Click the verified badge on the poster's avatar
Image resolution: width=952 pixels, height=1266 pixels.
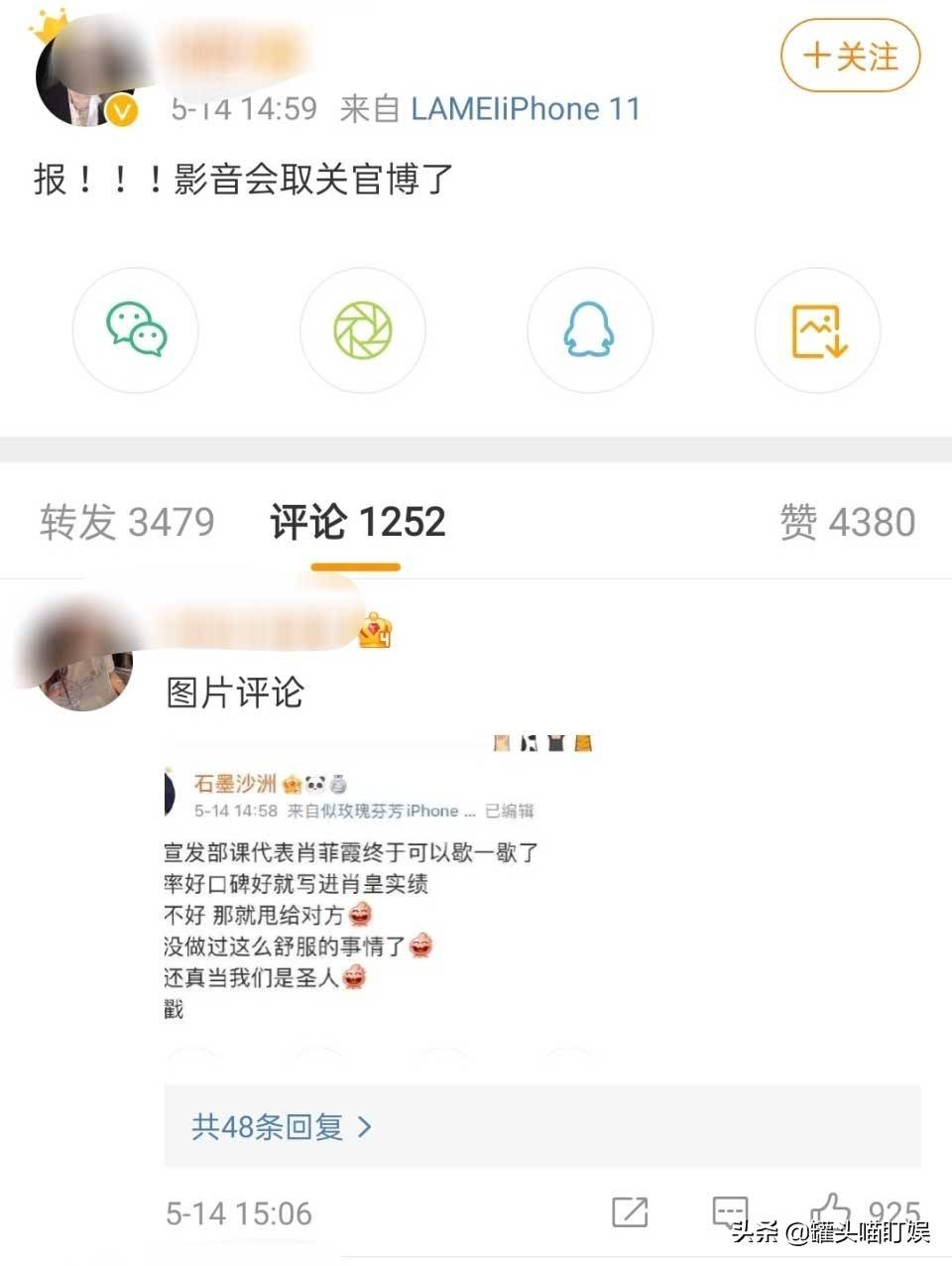click(120, 112)
